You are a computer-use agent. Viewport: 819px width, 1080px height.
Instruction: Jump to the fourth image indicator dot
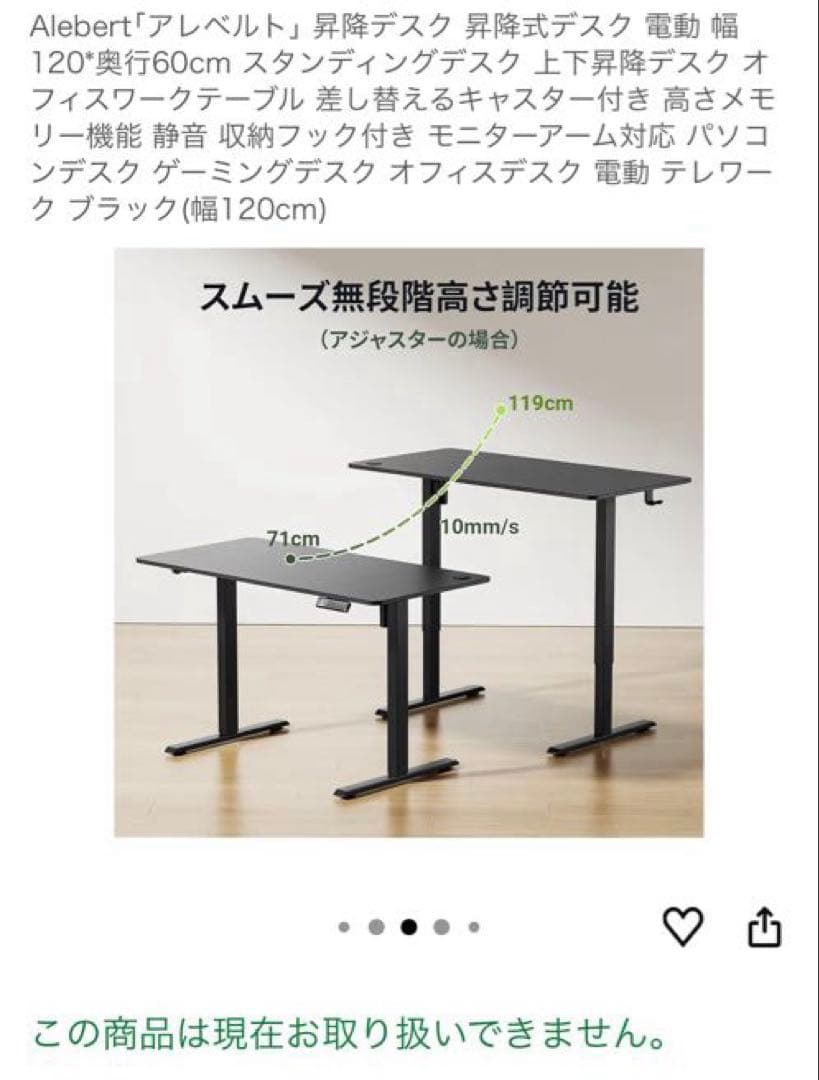[x=438, y=927]
